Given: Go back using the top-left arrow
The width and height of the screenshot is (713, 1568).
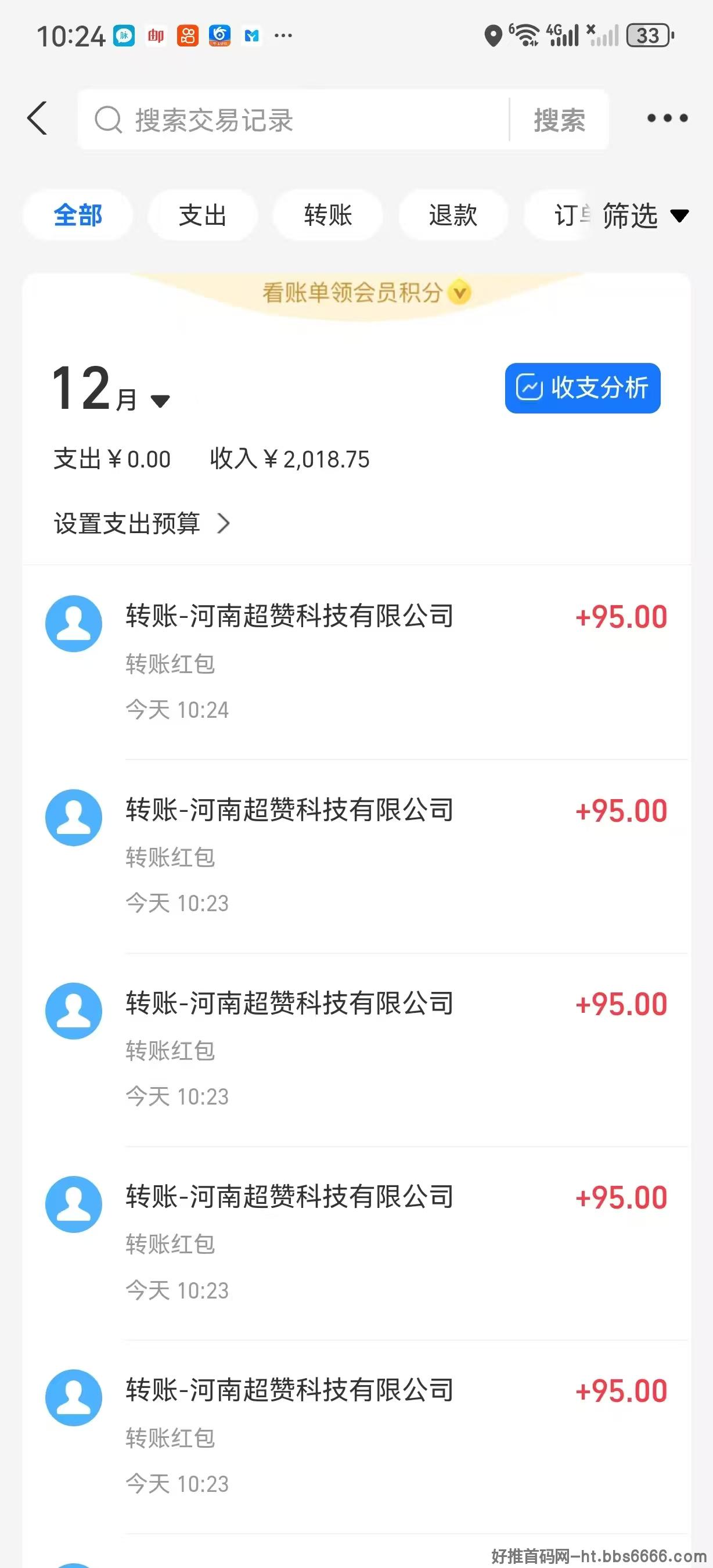Looking at the screenshot, I should (x=37, y=118).
